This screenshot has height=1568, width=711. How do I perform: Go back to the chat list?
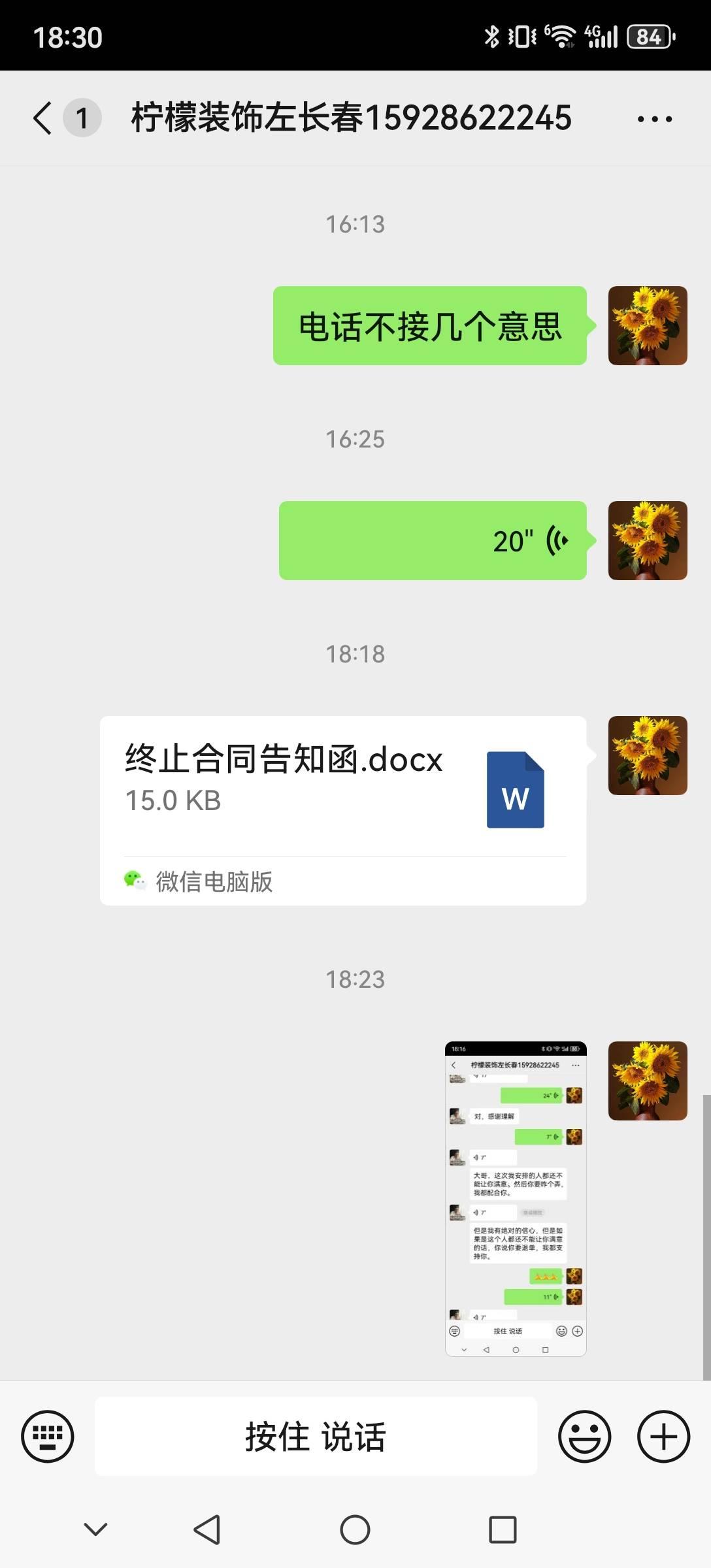(x=43, y=118)
